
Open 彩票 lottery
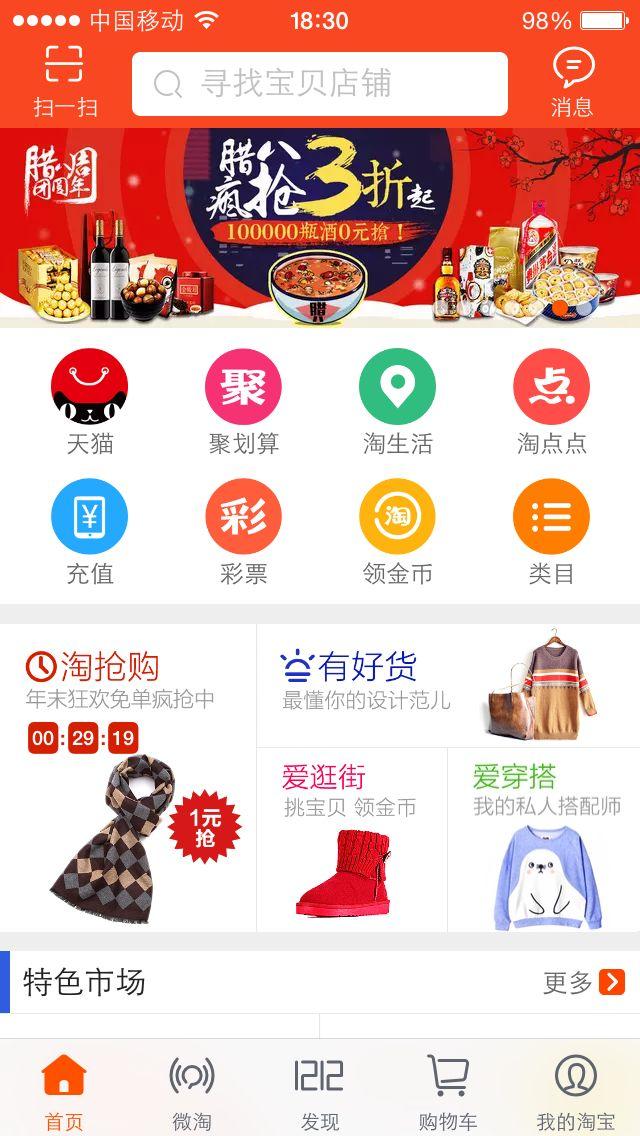point(244,533)
